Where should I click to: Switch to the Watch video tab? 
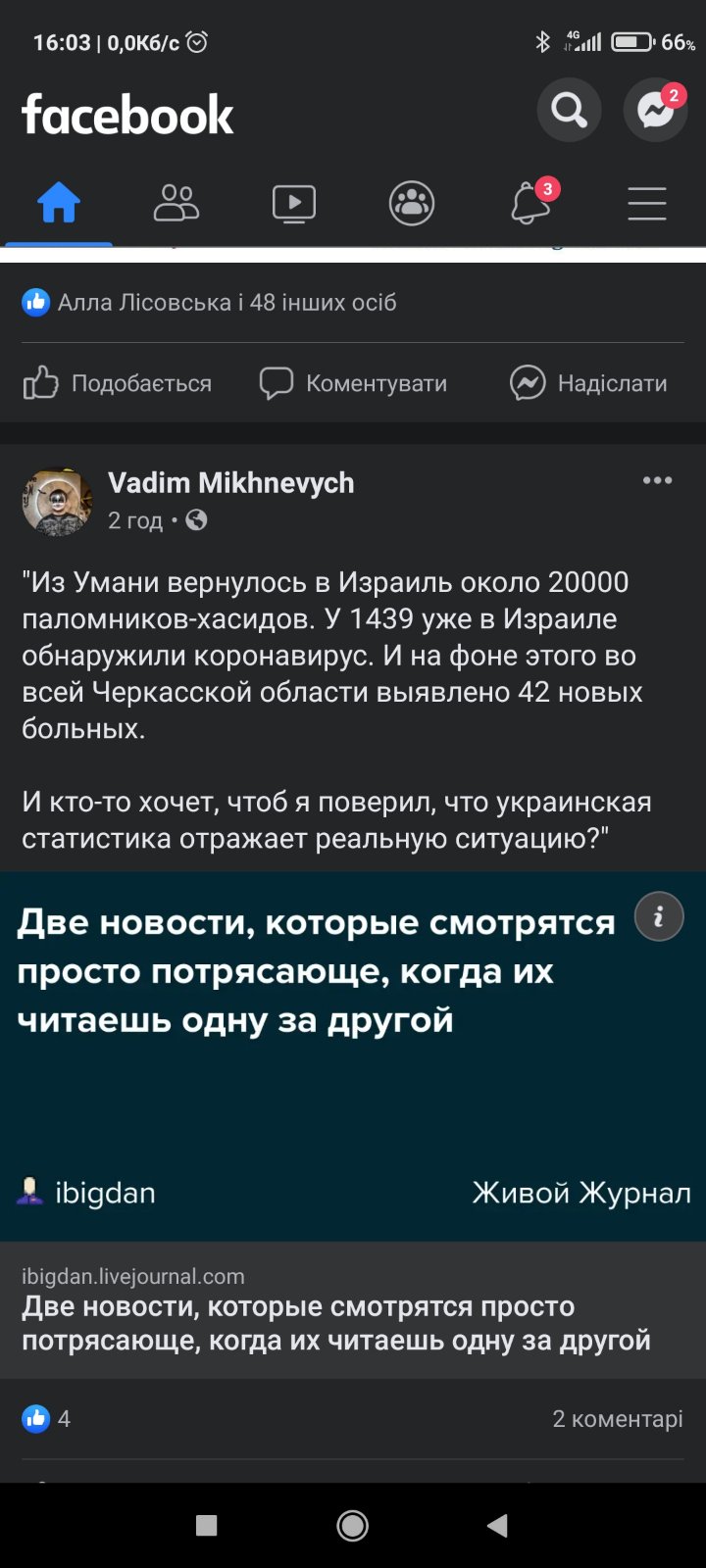tap(294, 204)
